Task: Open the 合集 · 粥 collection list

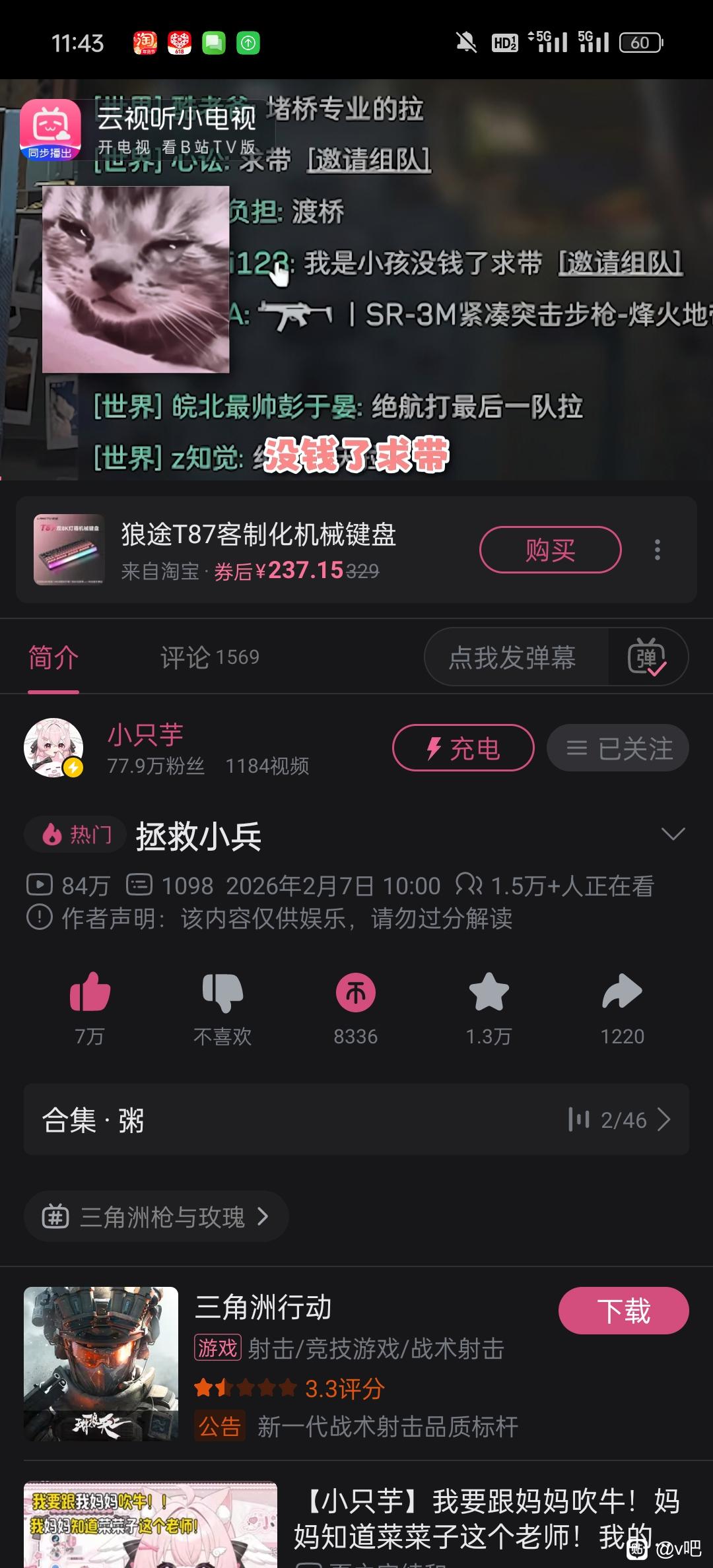Action: coord(356,1120)
